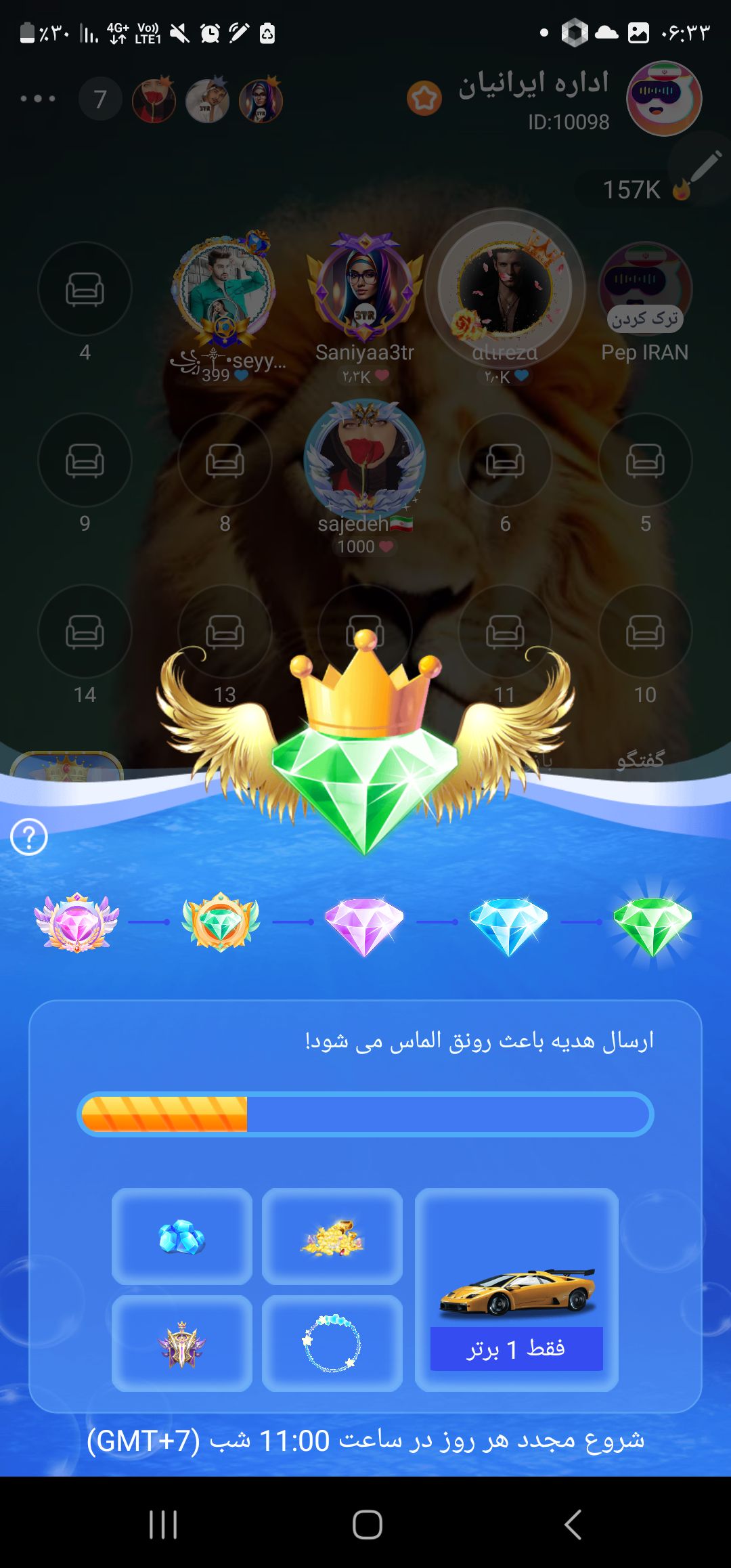Go back using the system back button
Image resolution: width=731 pixels, height=1568 pixels.
click(573, 1525)
